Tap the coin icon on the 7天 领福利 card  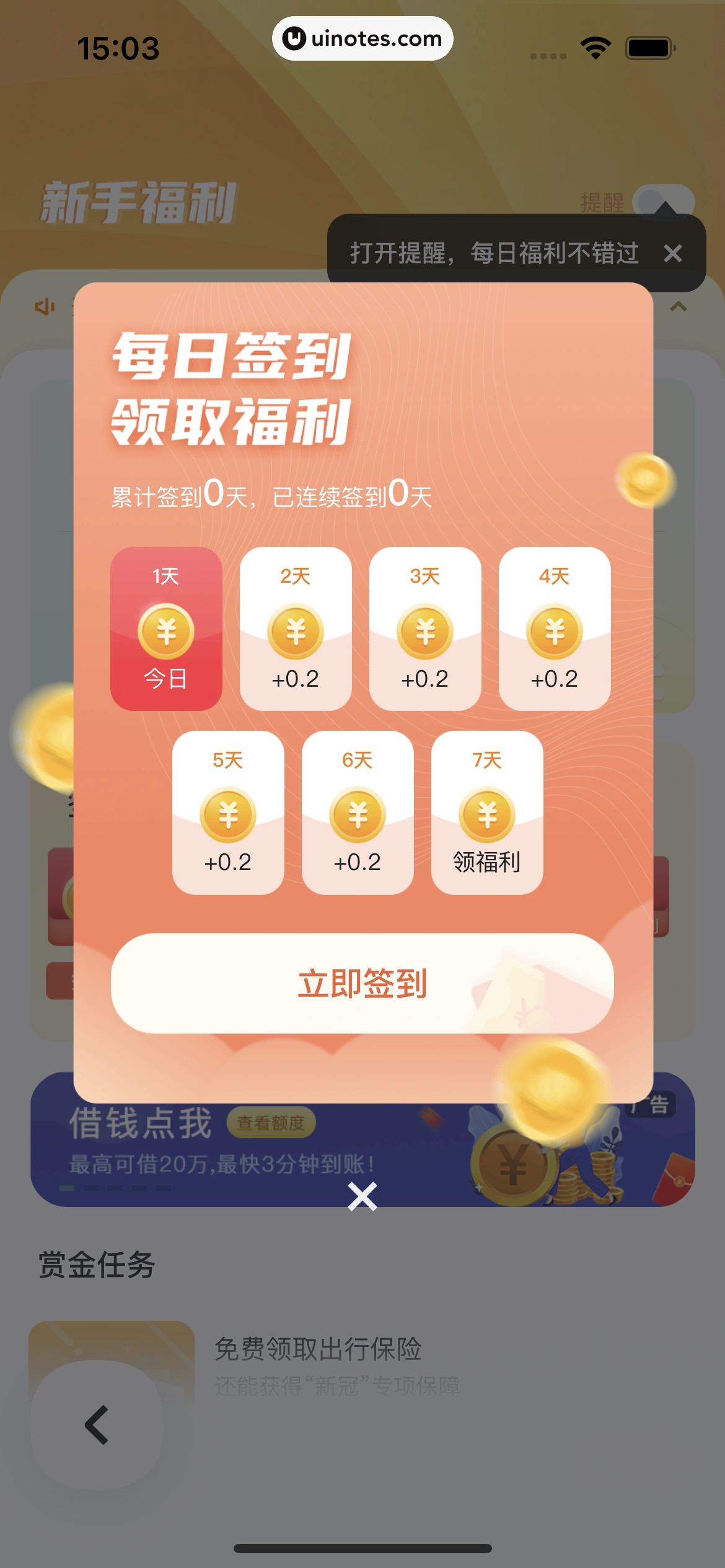pos(487,816)
